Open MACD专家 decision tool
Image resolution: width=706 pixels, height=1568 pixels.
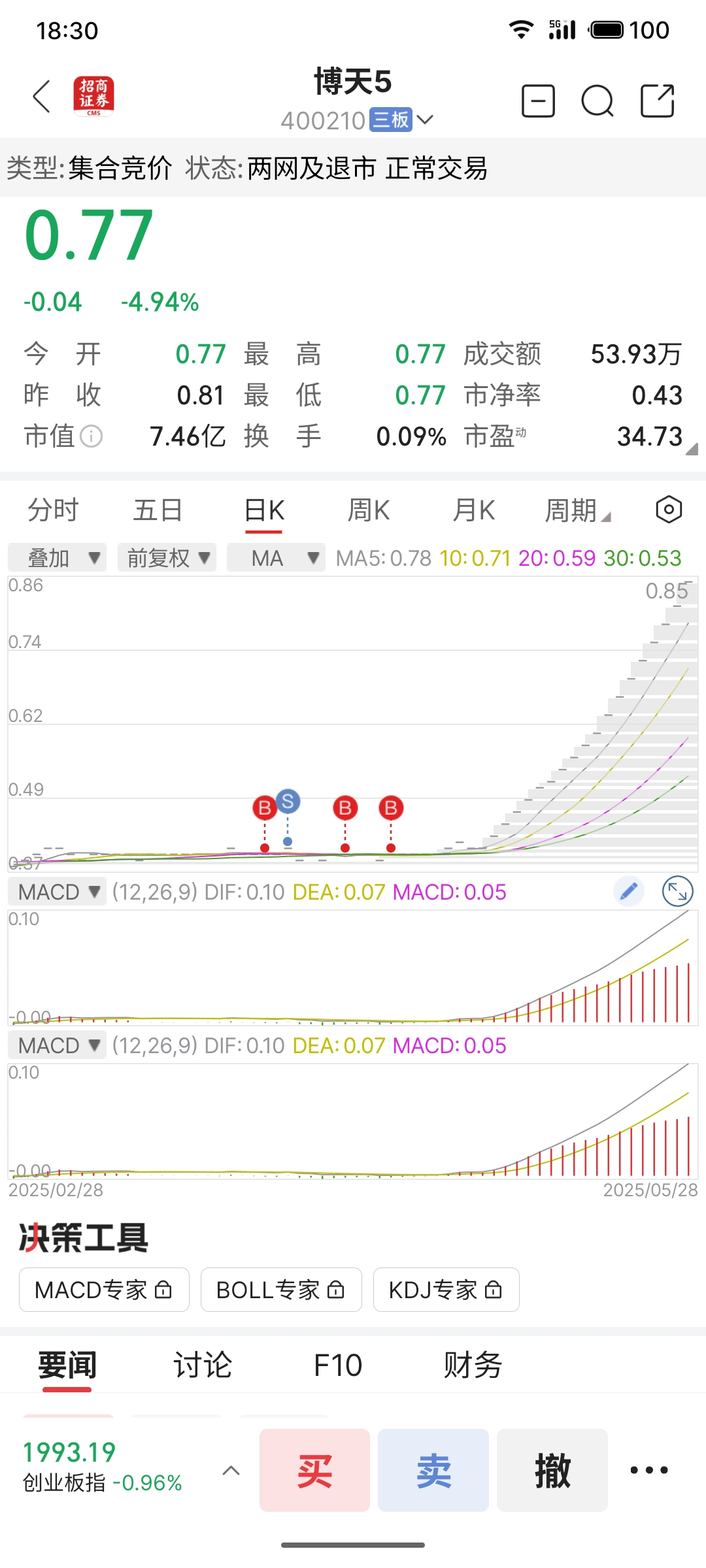(104, 1290)
